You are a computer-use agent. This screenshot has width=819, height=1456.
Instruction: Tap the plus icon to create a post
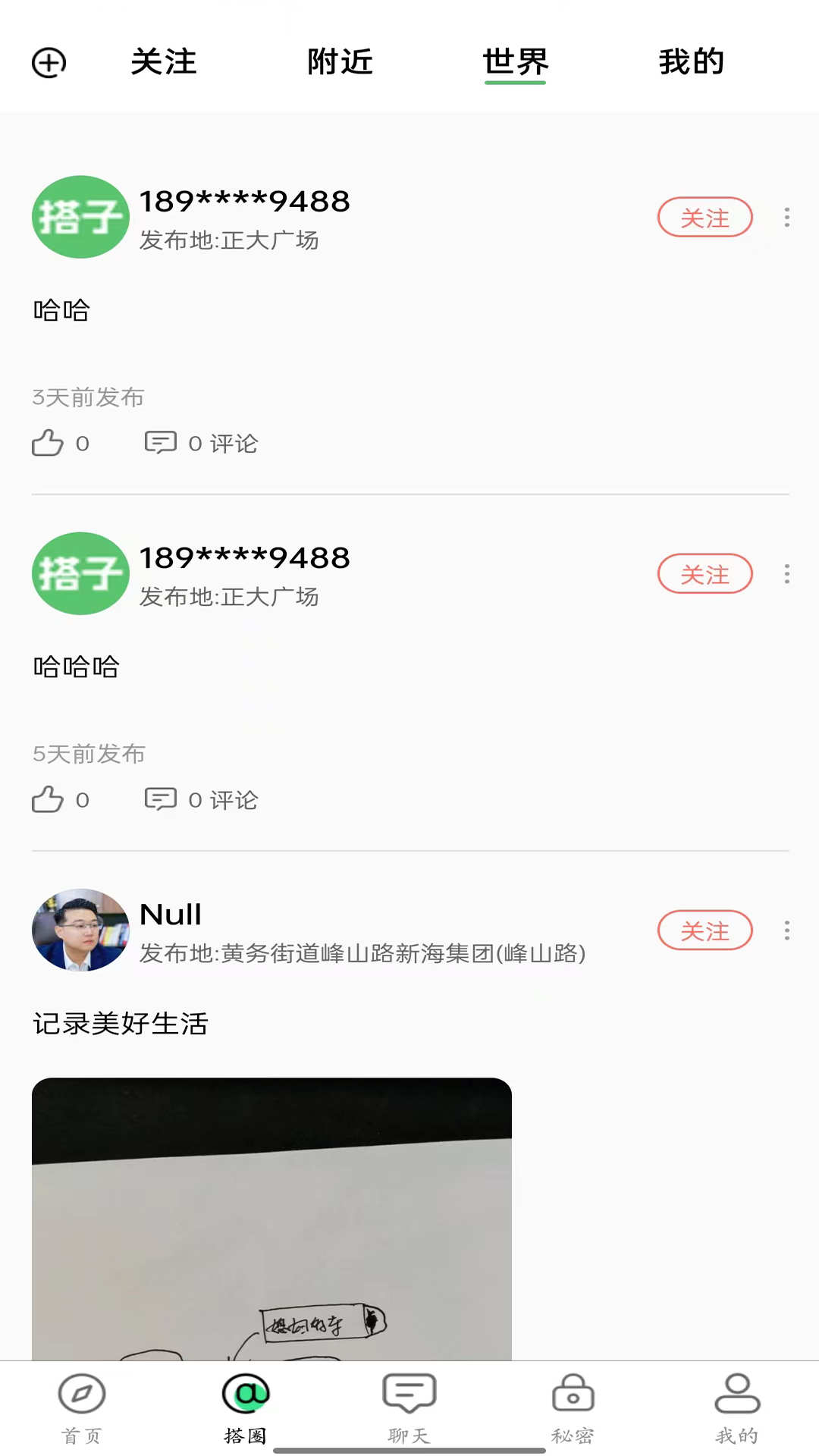tap(49, 63)
